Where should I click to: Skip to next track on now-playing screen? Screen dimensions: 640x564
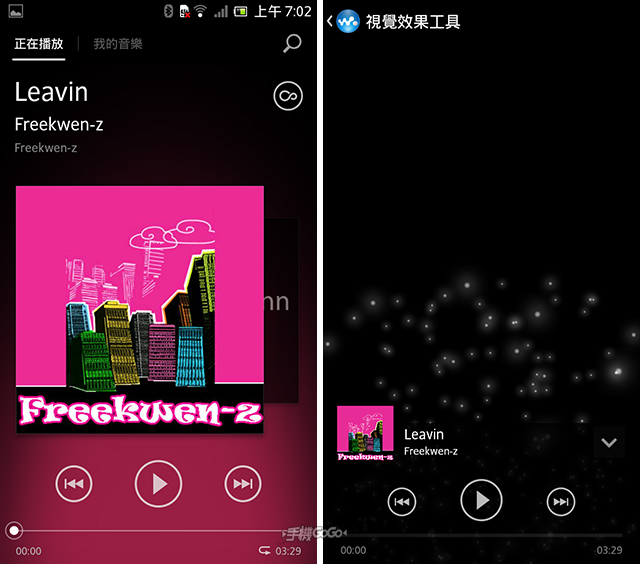243,484
